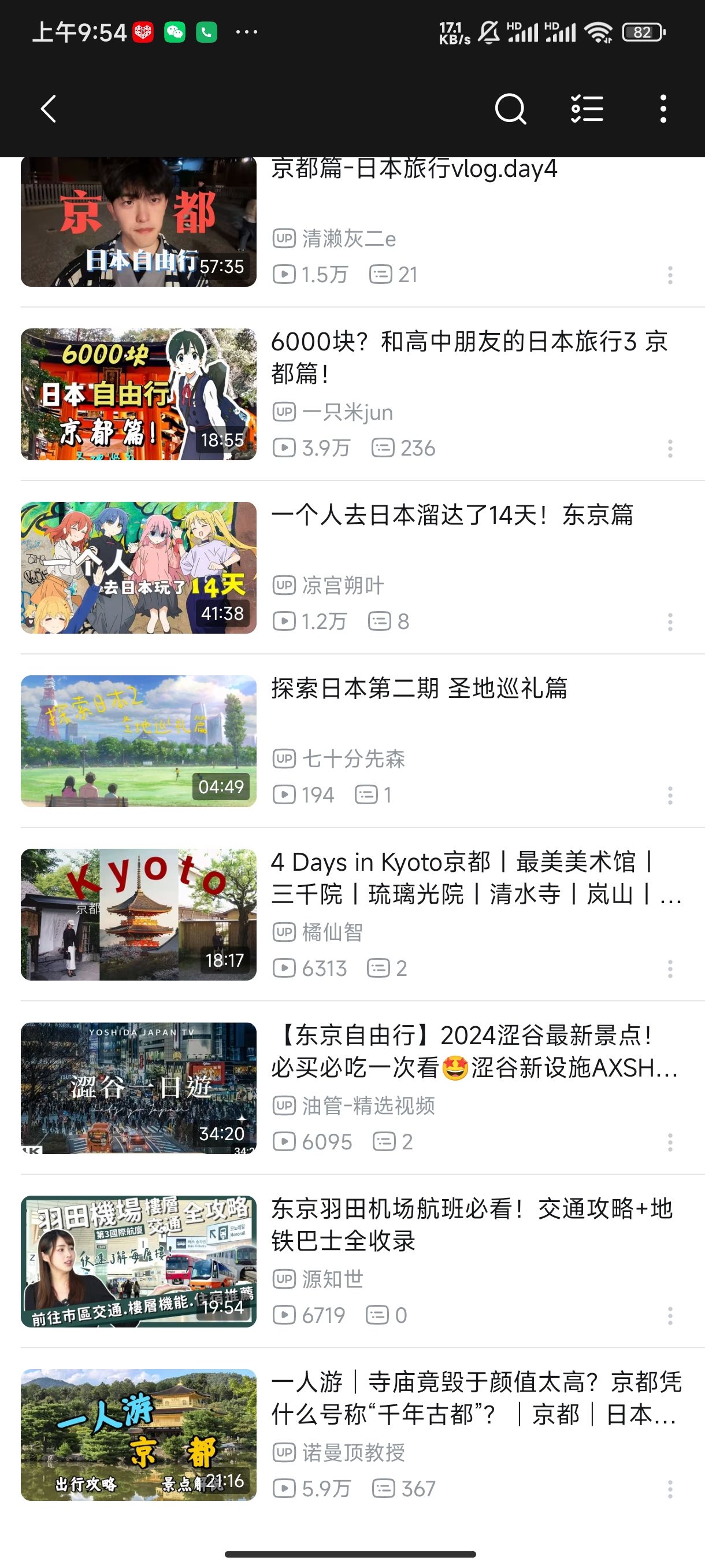
Task: Open the top bar overflow menu
Action: [x=663, y=110]
